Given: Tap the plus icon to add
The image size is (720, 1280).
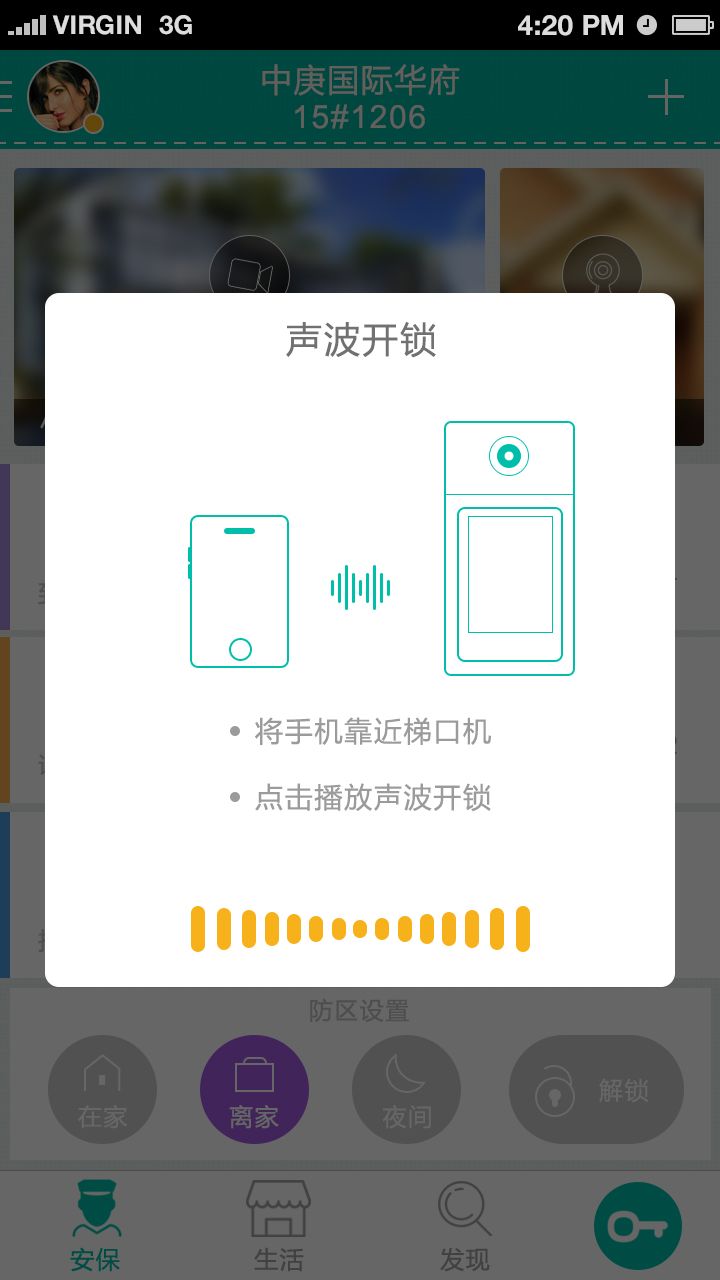Looking at the screenshot, I should (x=665, y=97).
